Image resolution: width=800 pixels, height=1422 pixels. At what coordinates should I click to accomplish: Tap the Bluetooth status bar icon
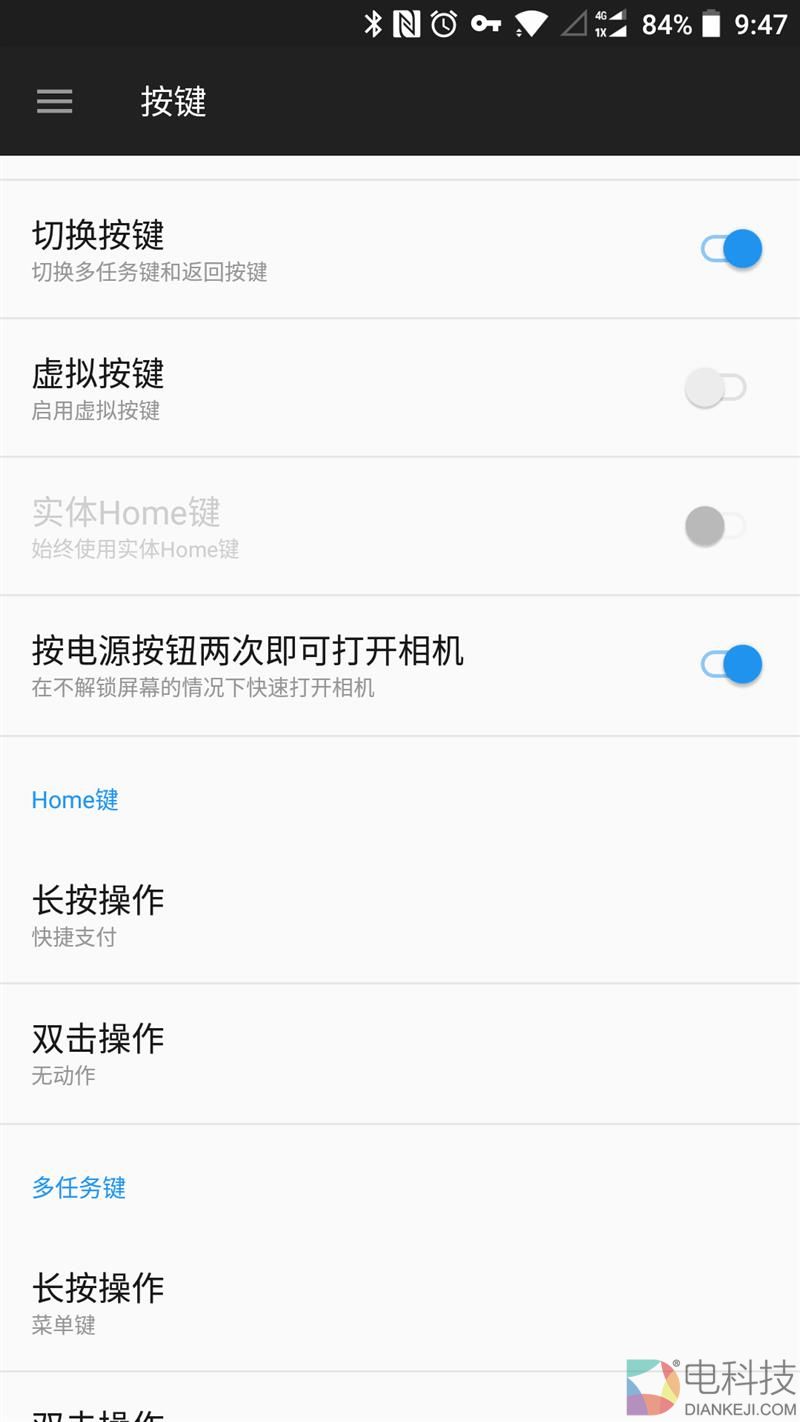376,24
